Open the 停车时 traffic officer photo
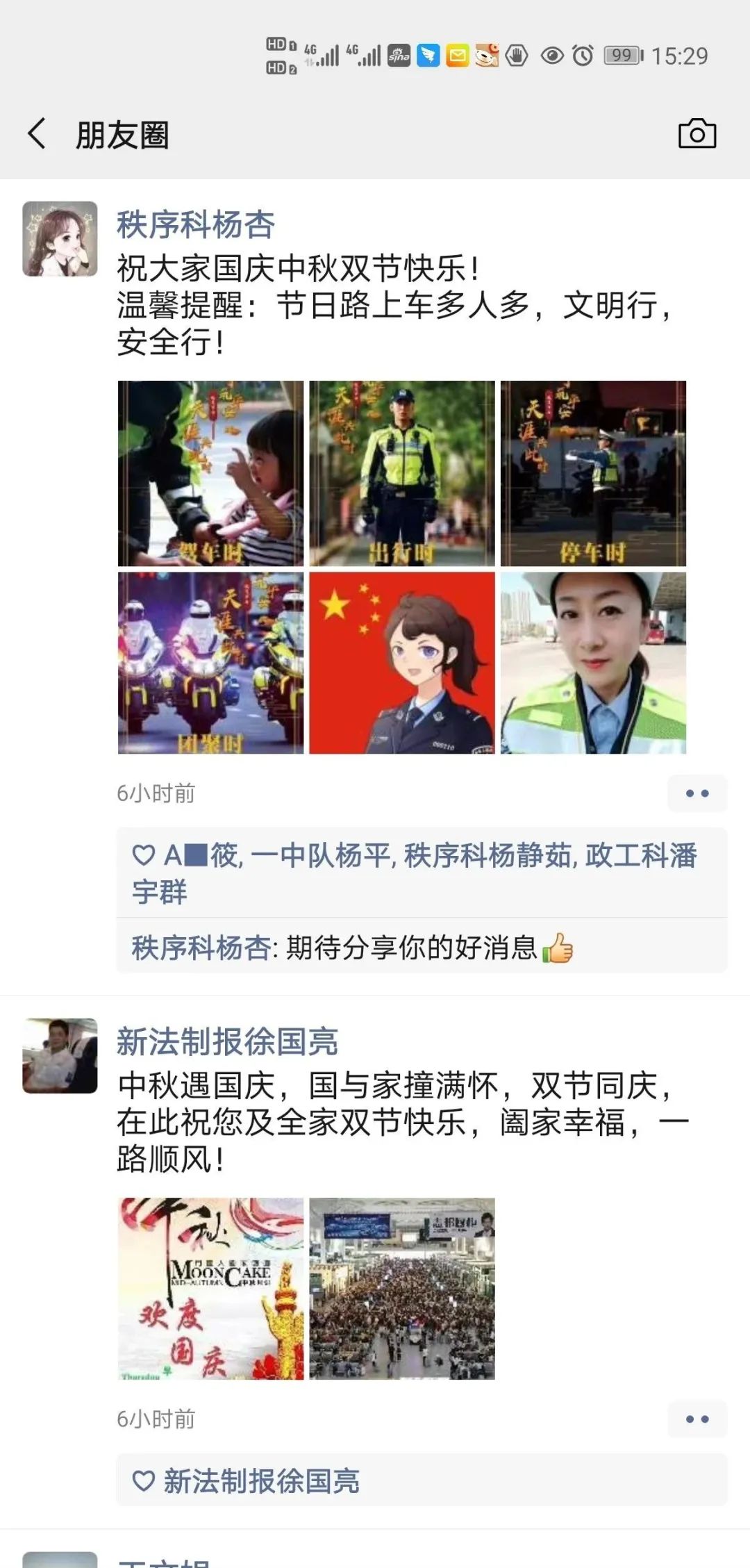This screenshot has height=1568, width=750. click(593, 473)
